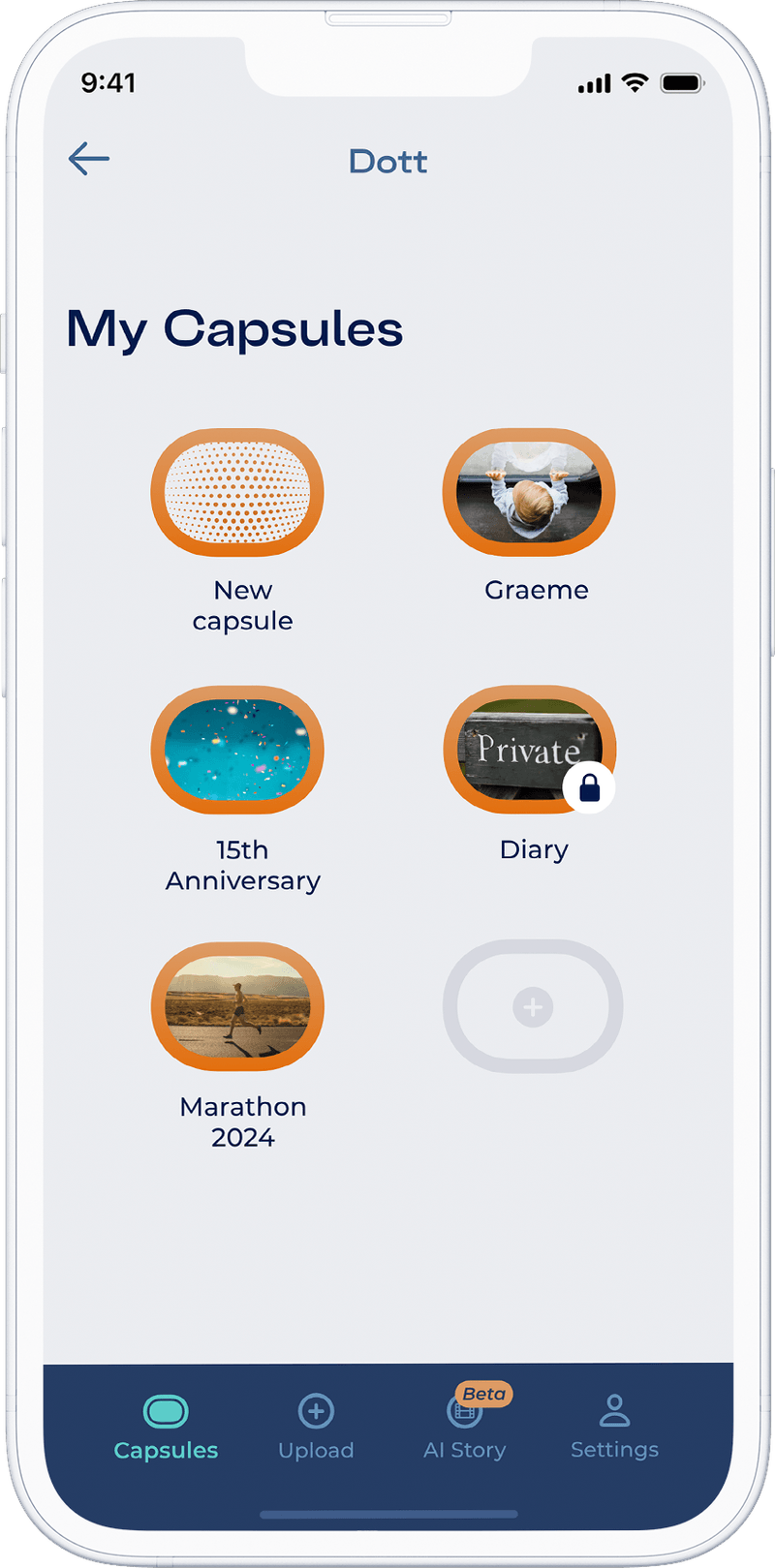Tap the back arrow at top left
The height and width of the screenshot is (1568, 775).
[88, 159]
